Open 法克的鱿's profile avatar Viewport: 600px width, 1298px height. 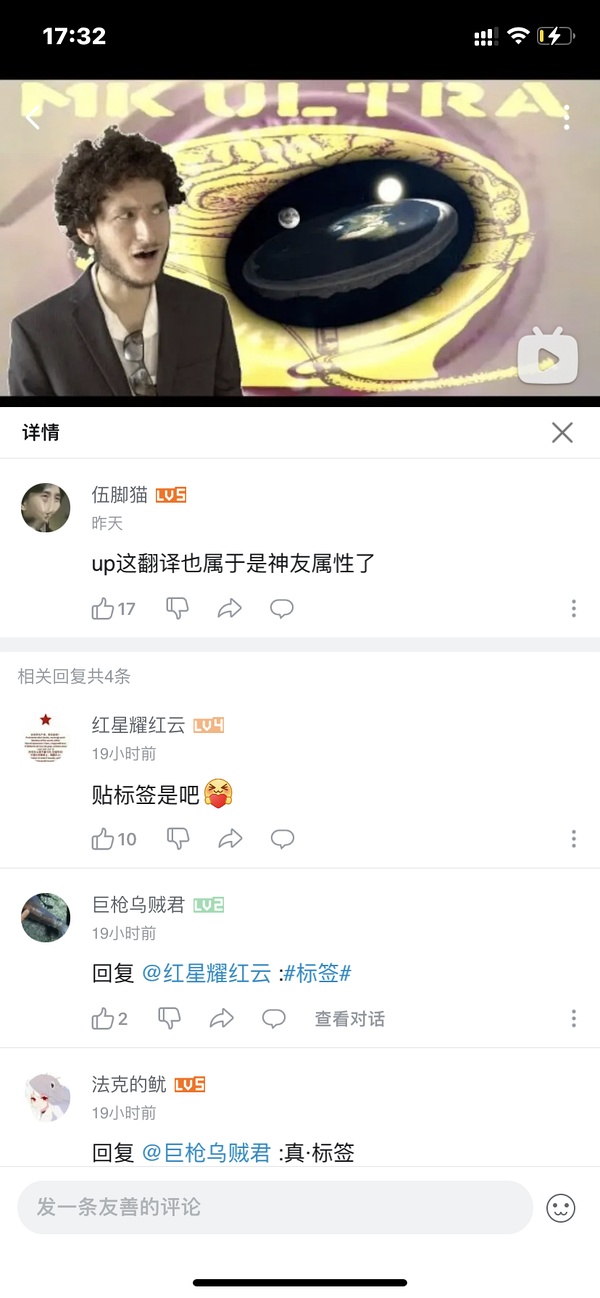coord(46,1097)
